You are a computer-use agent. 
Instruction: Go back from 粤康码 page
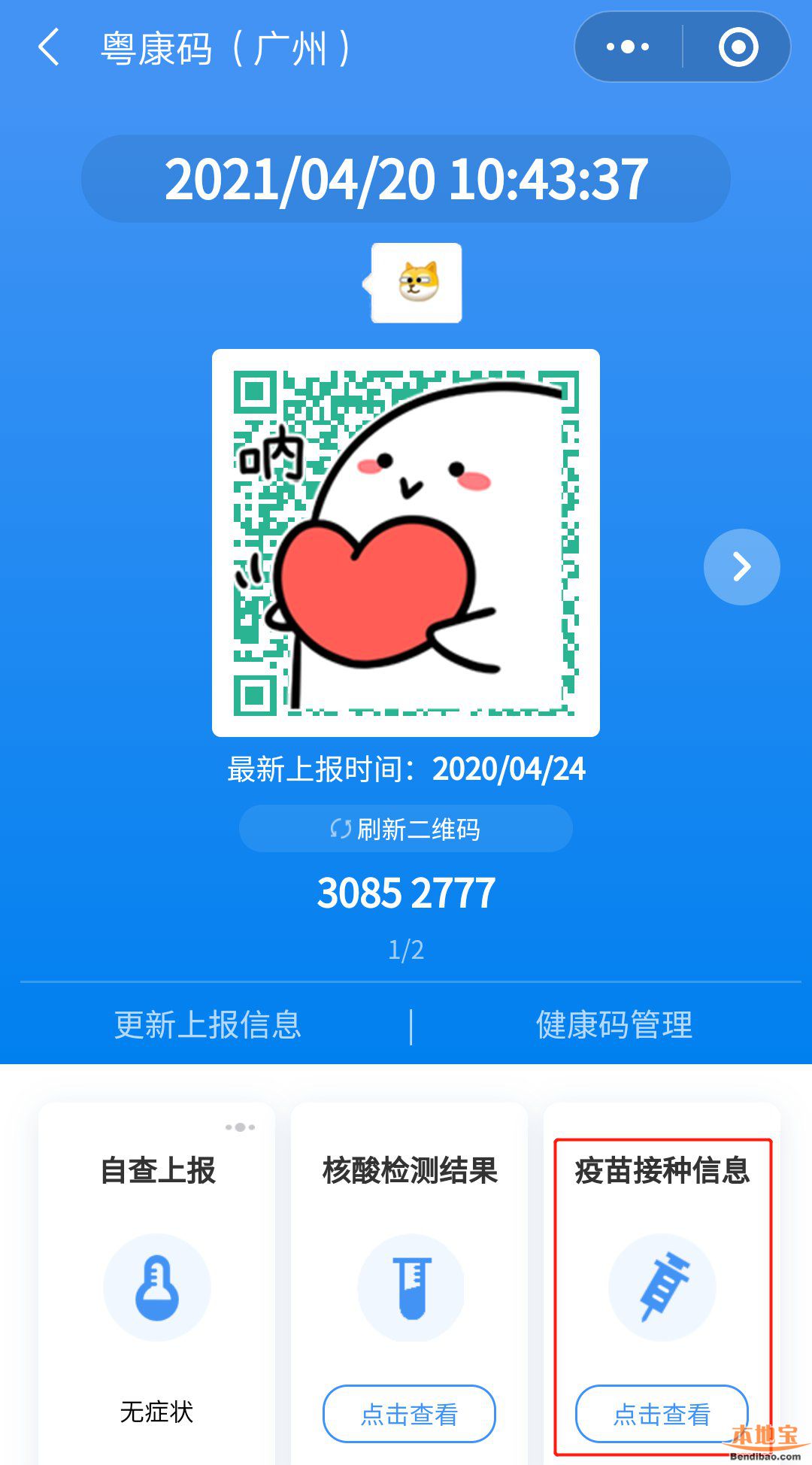click(x=50, y=47)
